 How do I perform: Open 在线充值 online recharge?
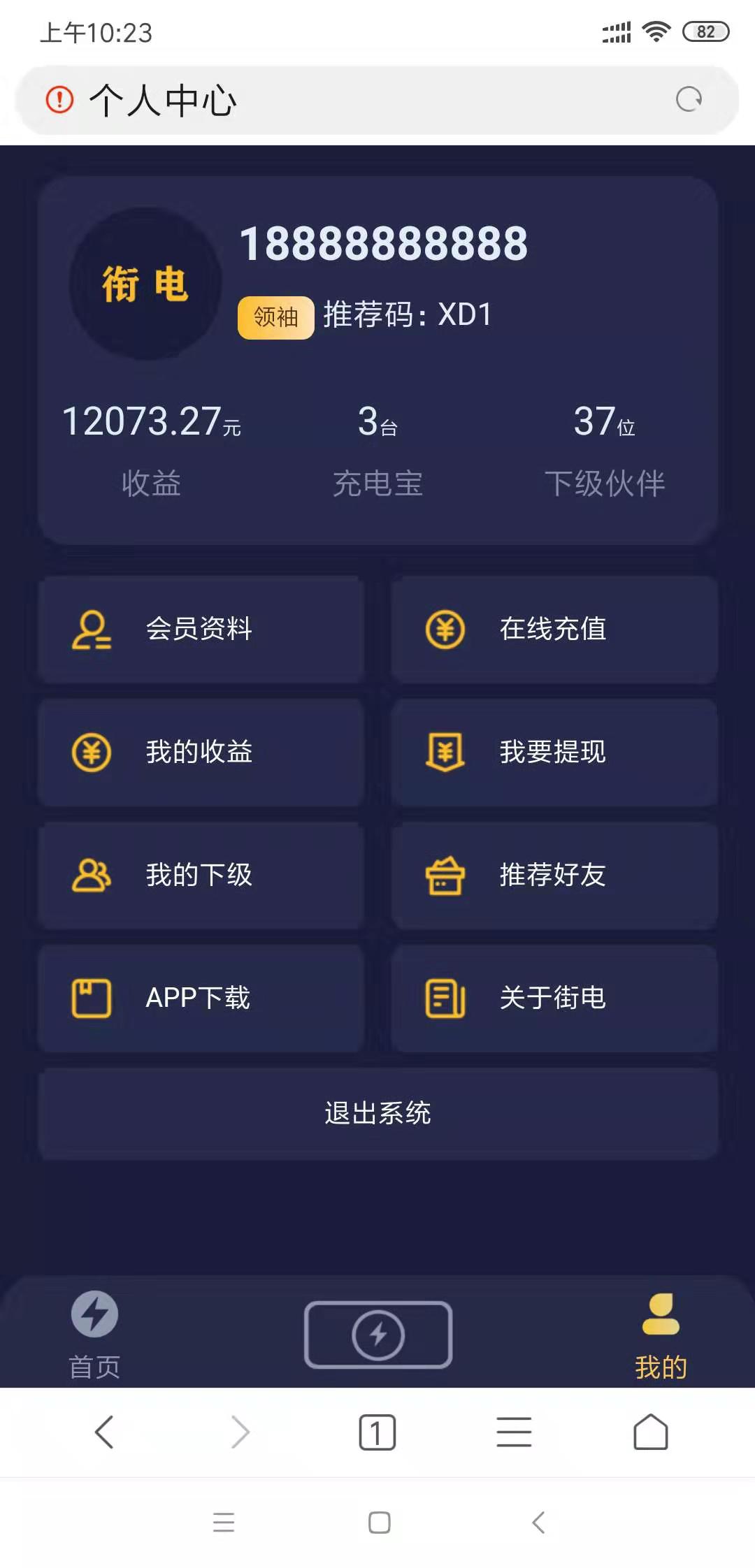click(x=554, y=629)
